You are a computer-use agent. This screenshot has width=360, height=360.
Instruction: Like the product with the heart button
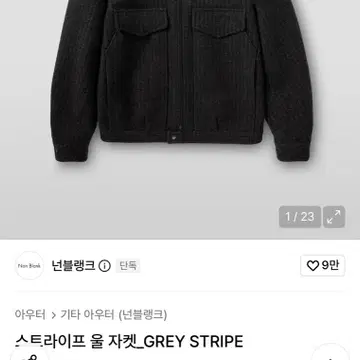(x=322, y=266)
